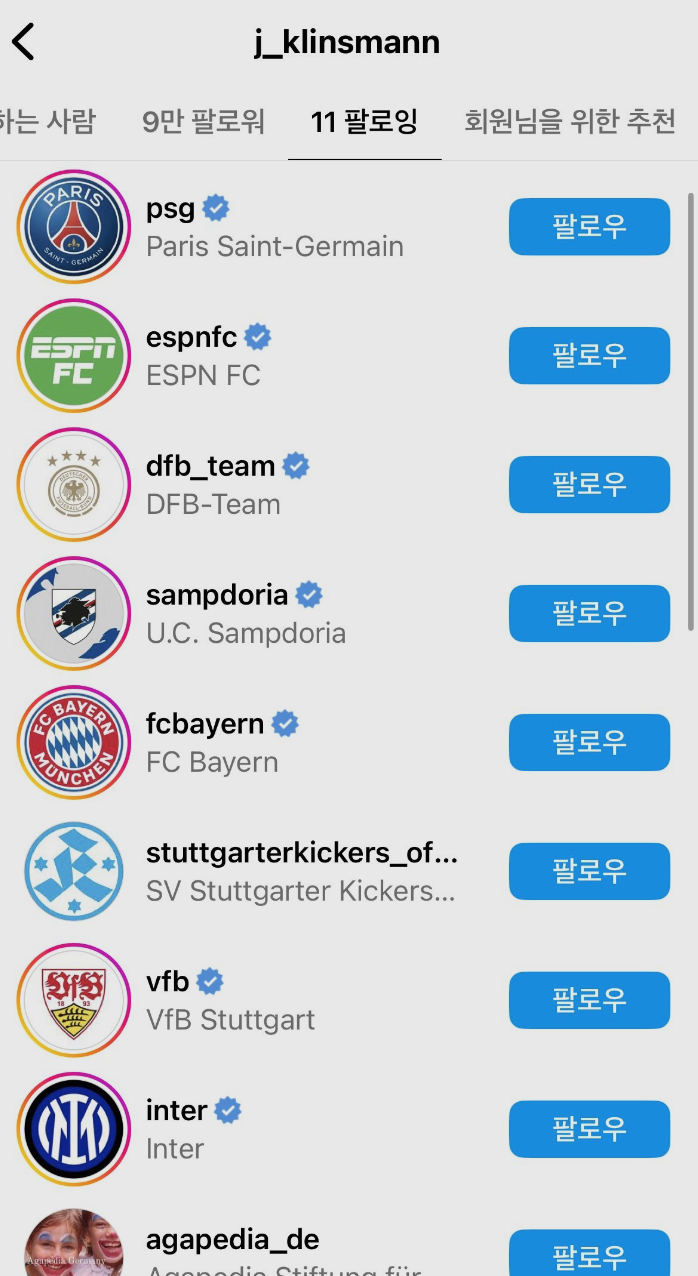Viewport: 698px width, 1276px height.
Task: Follow the espnfc account
Action: [x=589, y=356]
